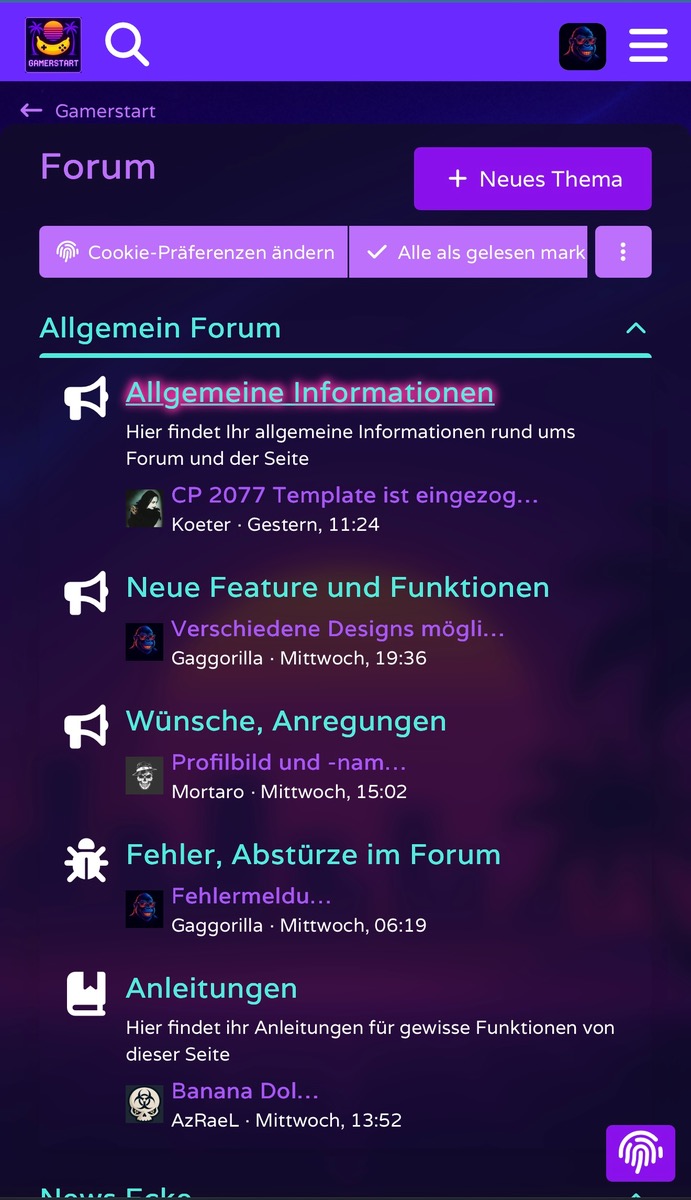691x1200 pixels.
Task: Open the Banana Dol thread
Action: 245,1091
